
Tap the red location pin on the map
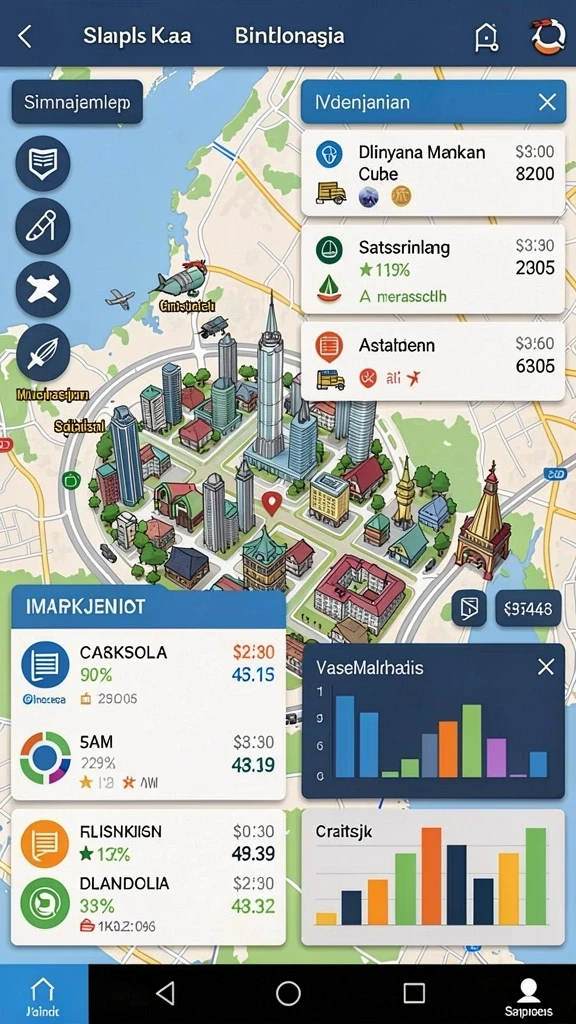(271, 504)
